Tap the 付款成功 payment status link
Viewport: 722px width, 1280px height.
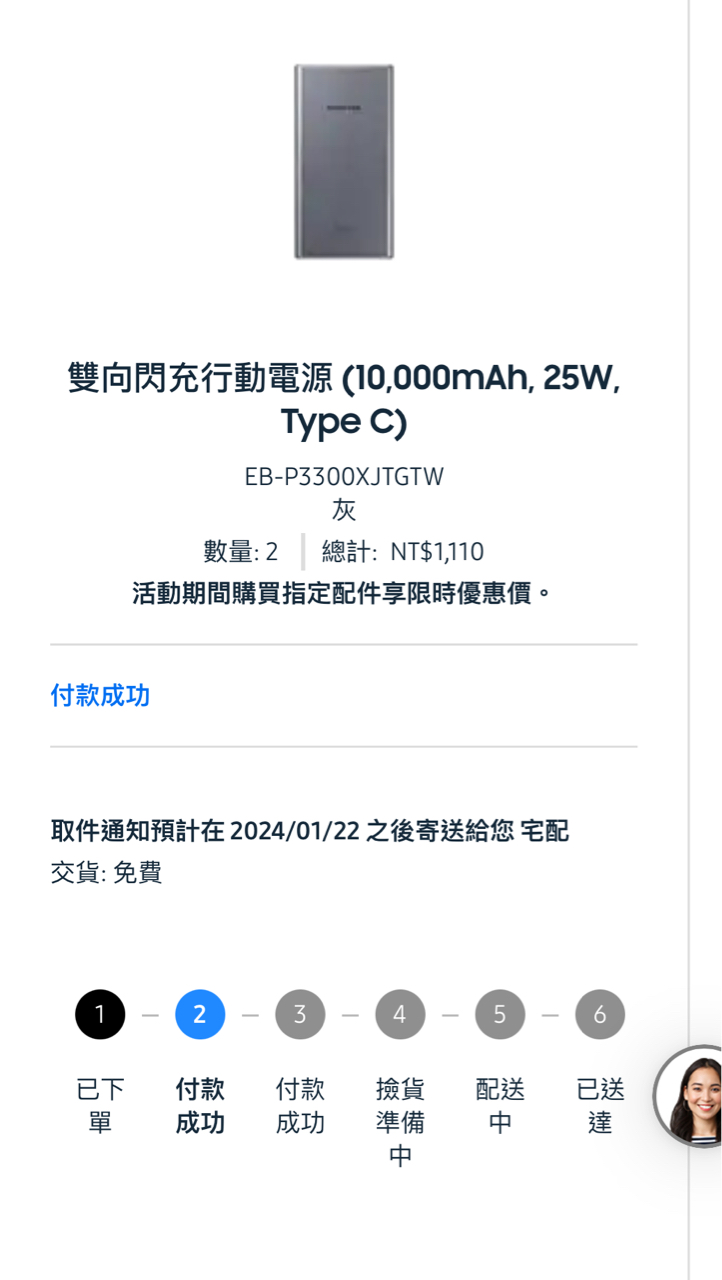click(100, 695)
